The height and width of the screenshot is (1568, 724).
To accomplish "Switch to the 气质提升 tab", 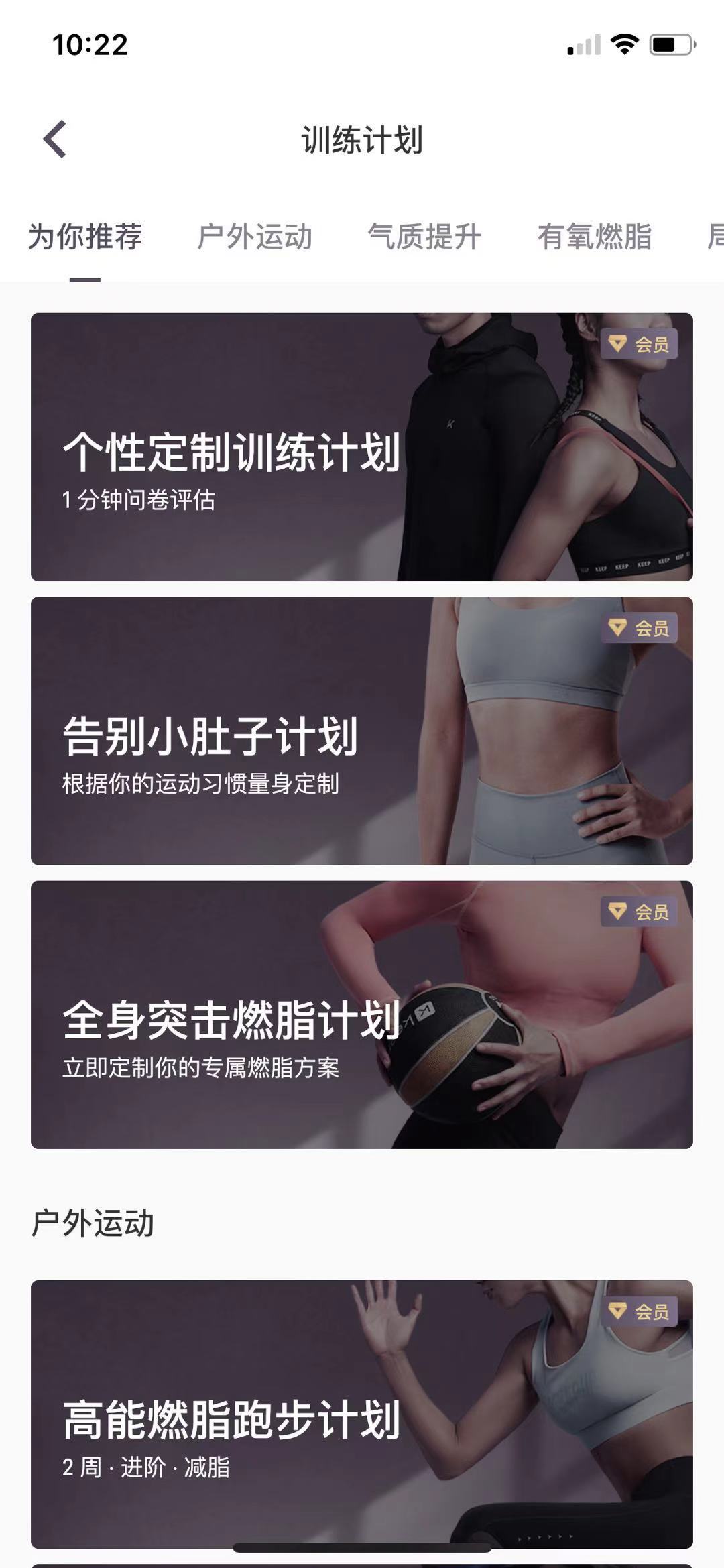I will coord(424,237).
